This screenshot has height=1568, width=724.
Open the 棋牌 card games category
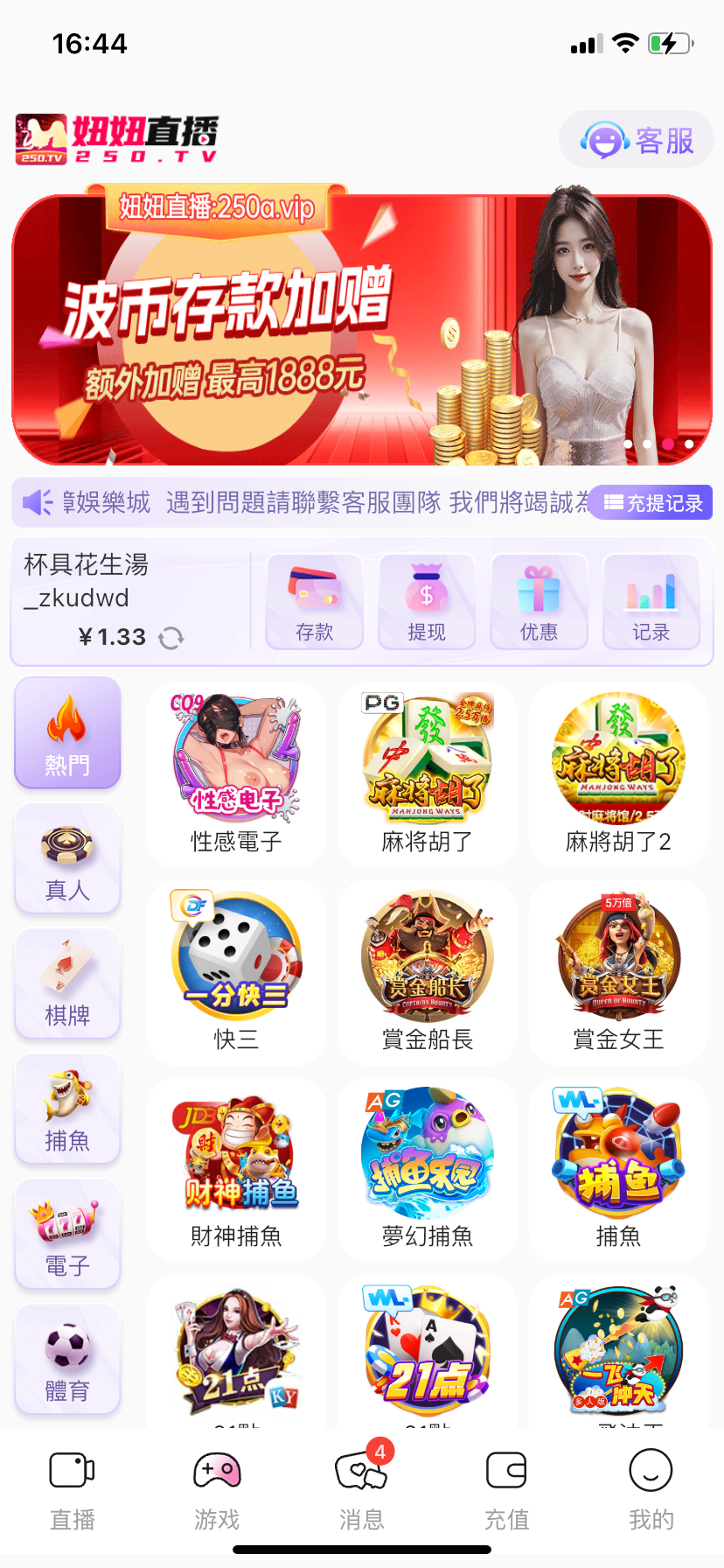pos(67,983)
